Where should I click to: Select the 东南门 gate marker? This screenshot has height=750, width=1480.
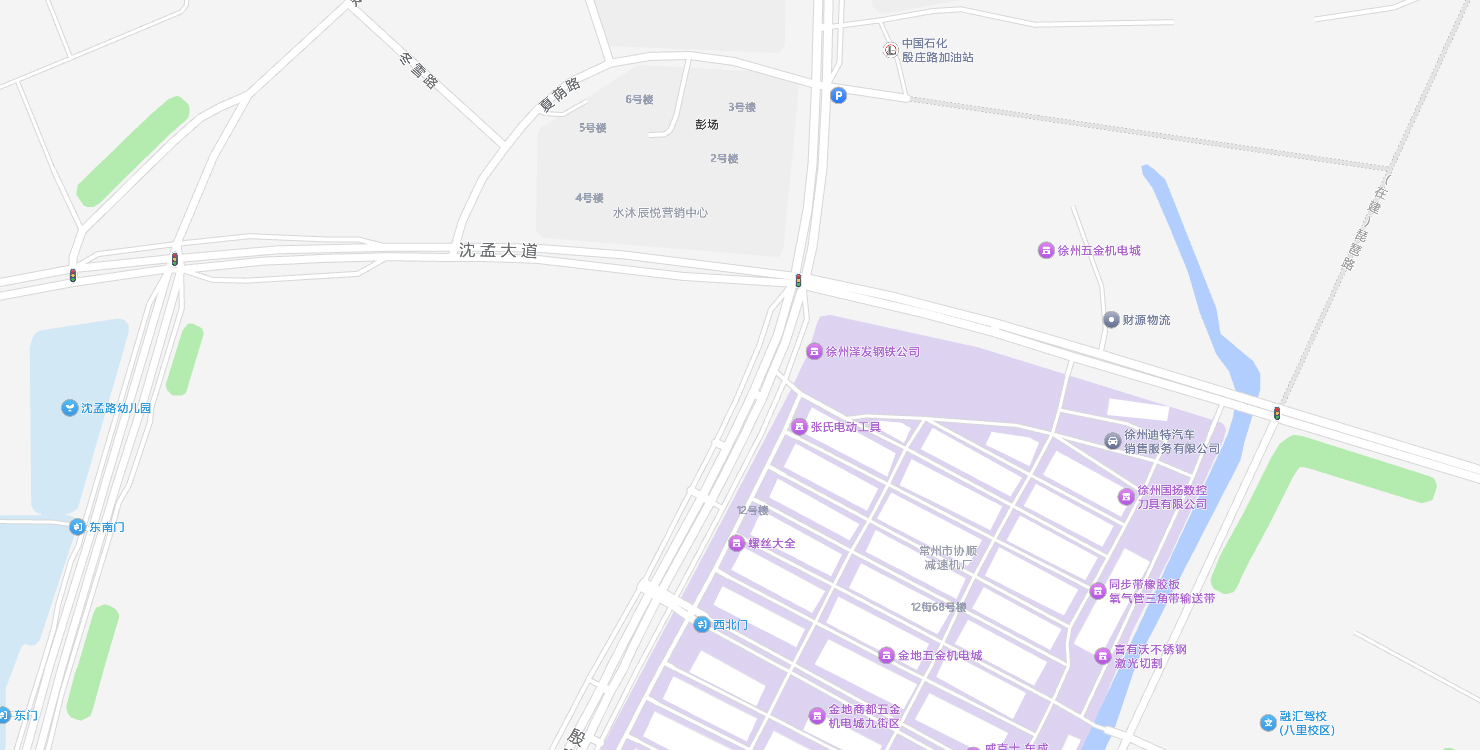pyautogui.click(x=78, y=527)
